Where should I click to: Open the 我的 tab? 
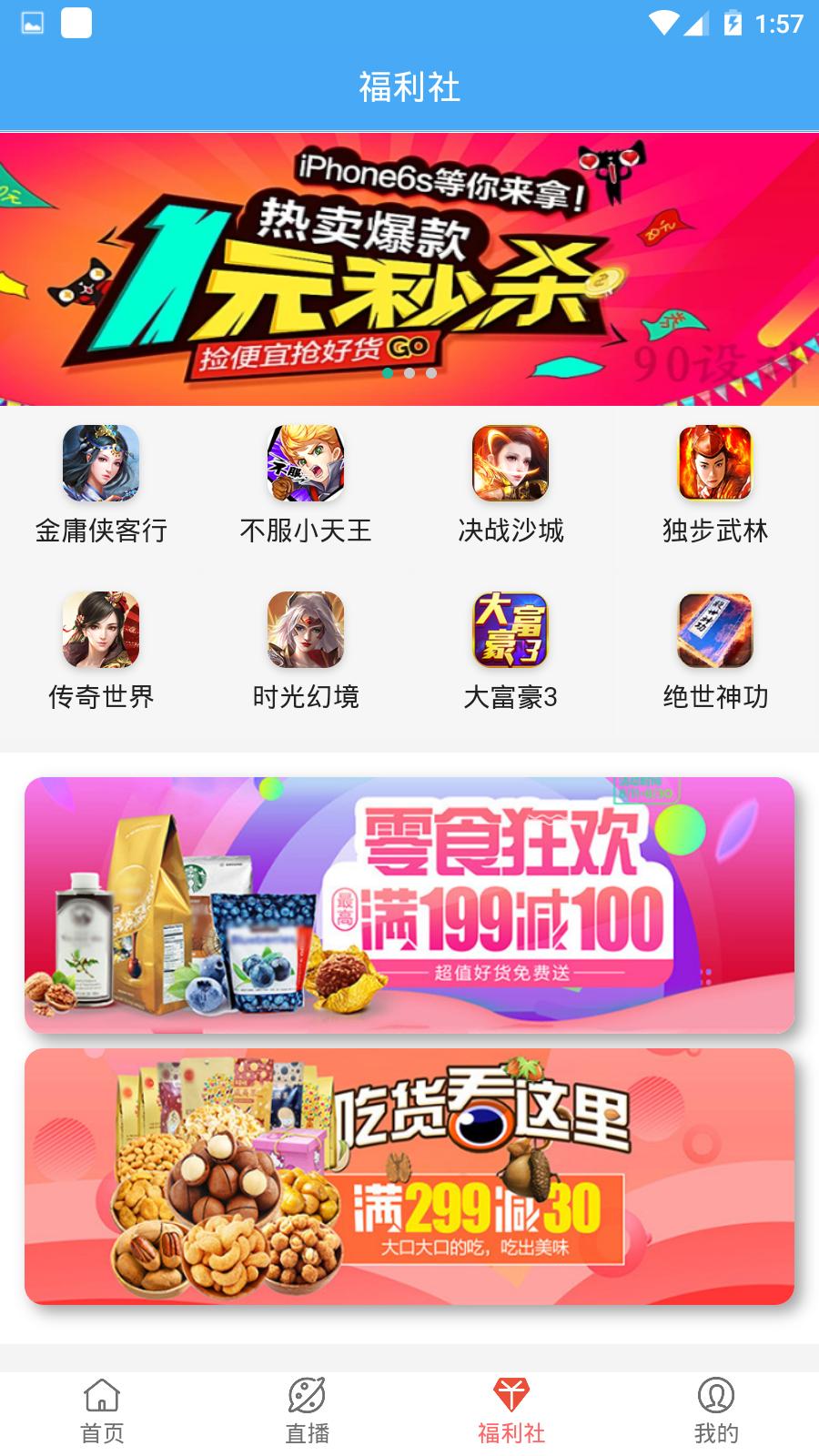coord(716,1411)
